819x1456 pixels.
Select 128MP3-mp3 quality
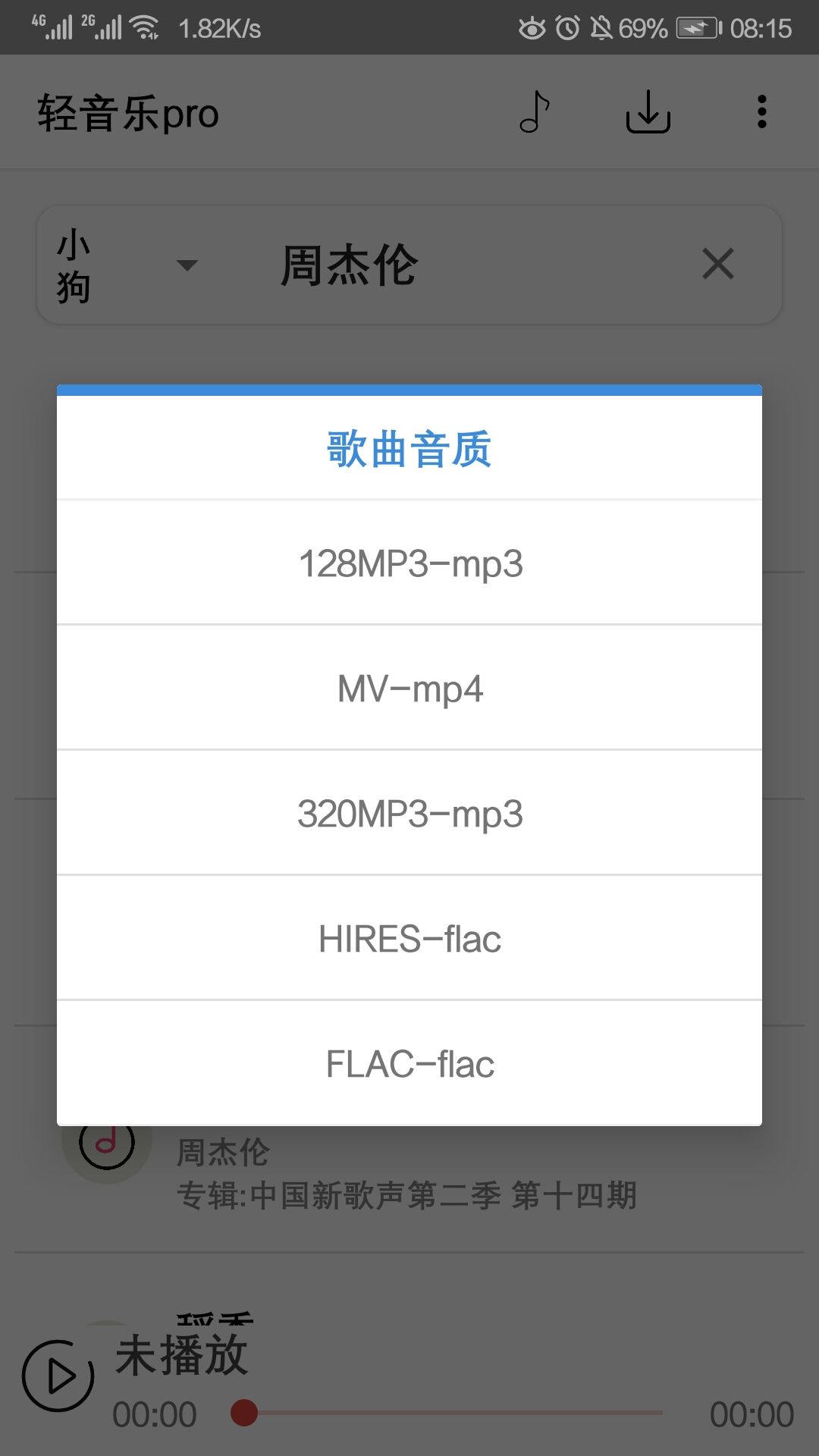pyautogui.click(x=409, y=563)
